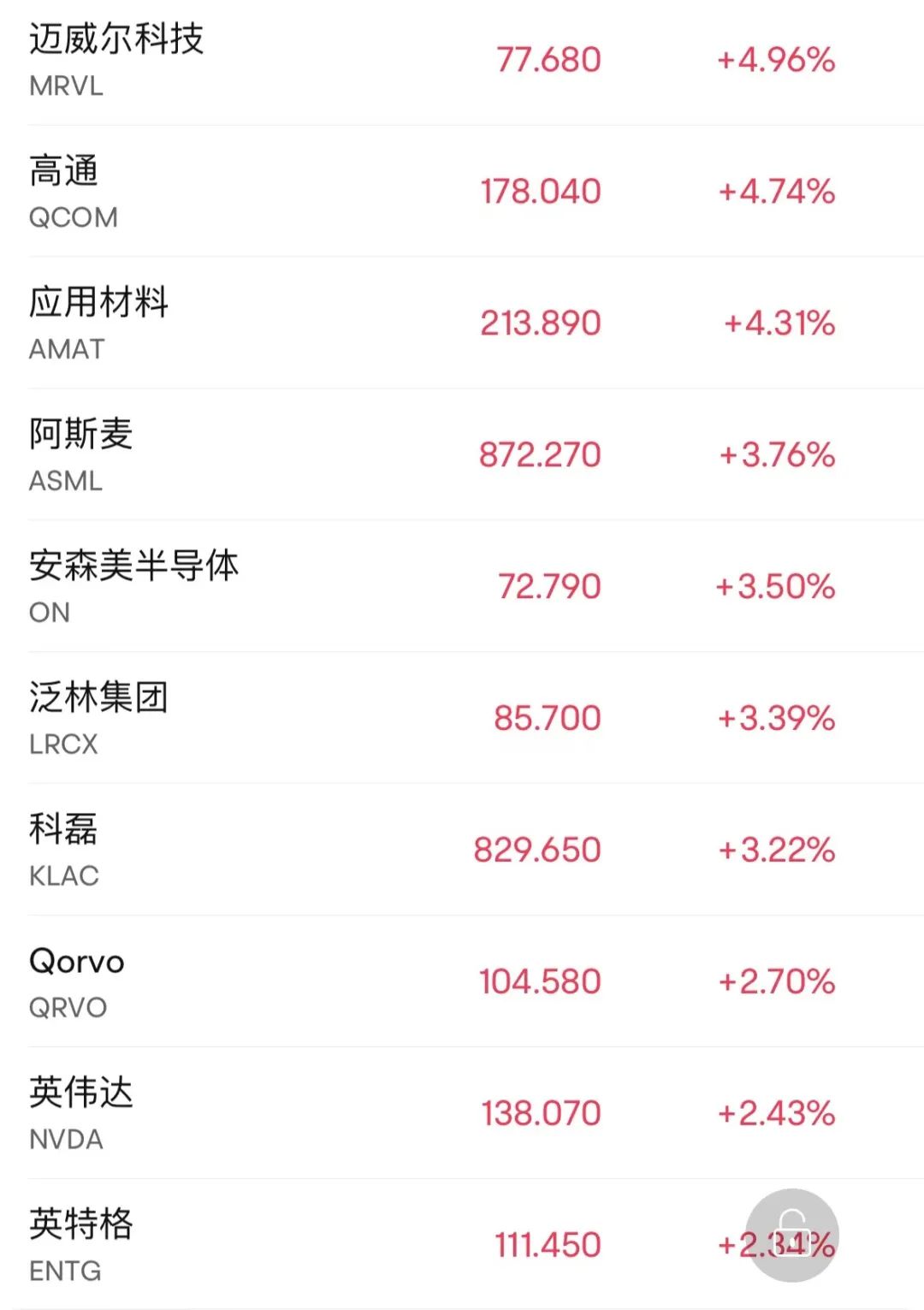Click the +2.43% change for NVDA
924x1310 pixels.
[777, 1113]
